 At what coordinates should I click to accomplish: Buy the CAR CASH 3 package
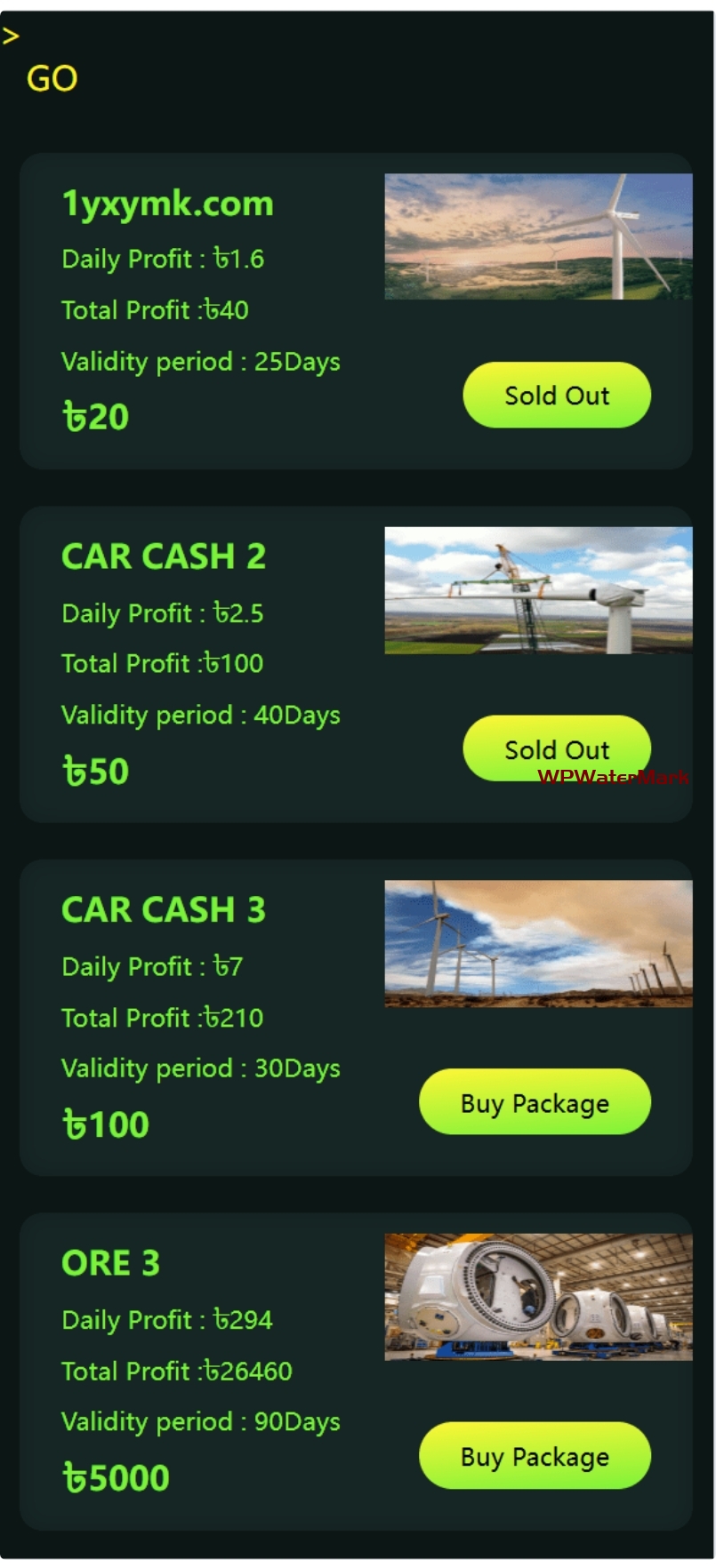tap(535, 1102)
